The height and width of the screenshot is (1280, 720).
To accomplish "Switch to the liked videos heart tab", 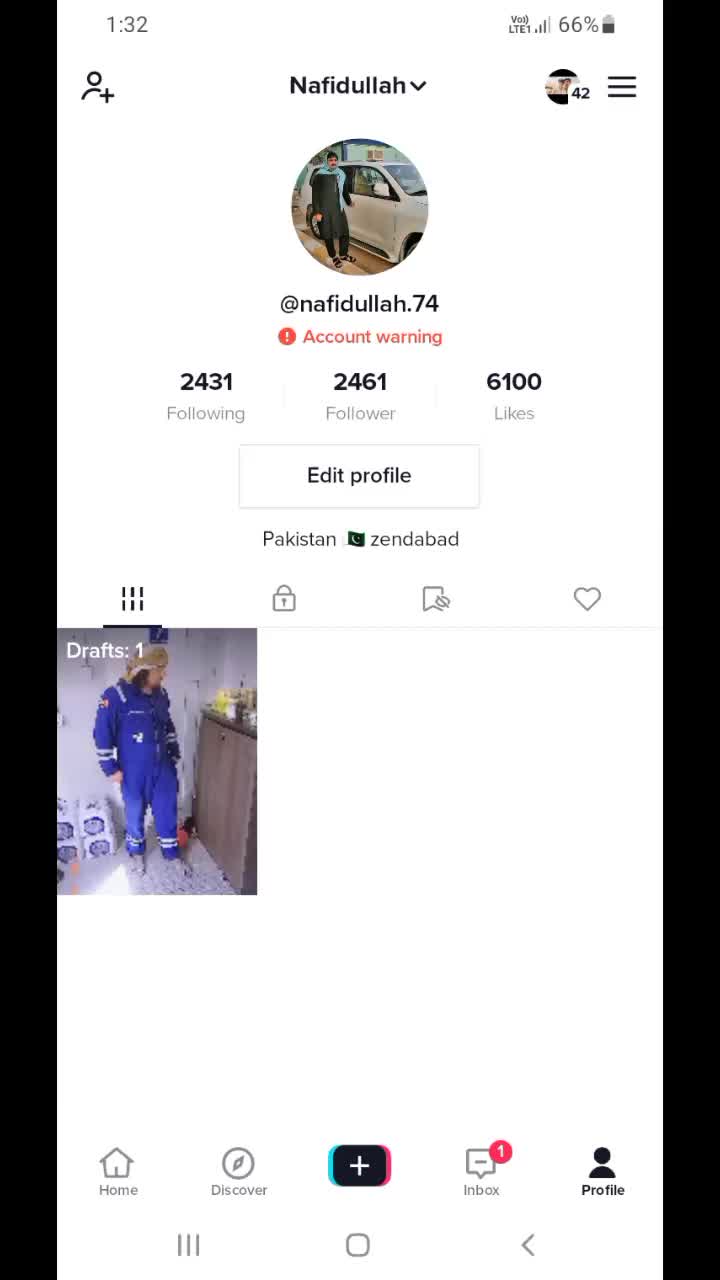I will point(587,599).
